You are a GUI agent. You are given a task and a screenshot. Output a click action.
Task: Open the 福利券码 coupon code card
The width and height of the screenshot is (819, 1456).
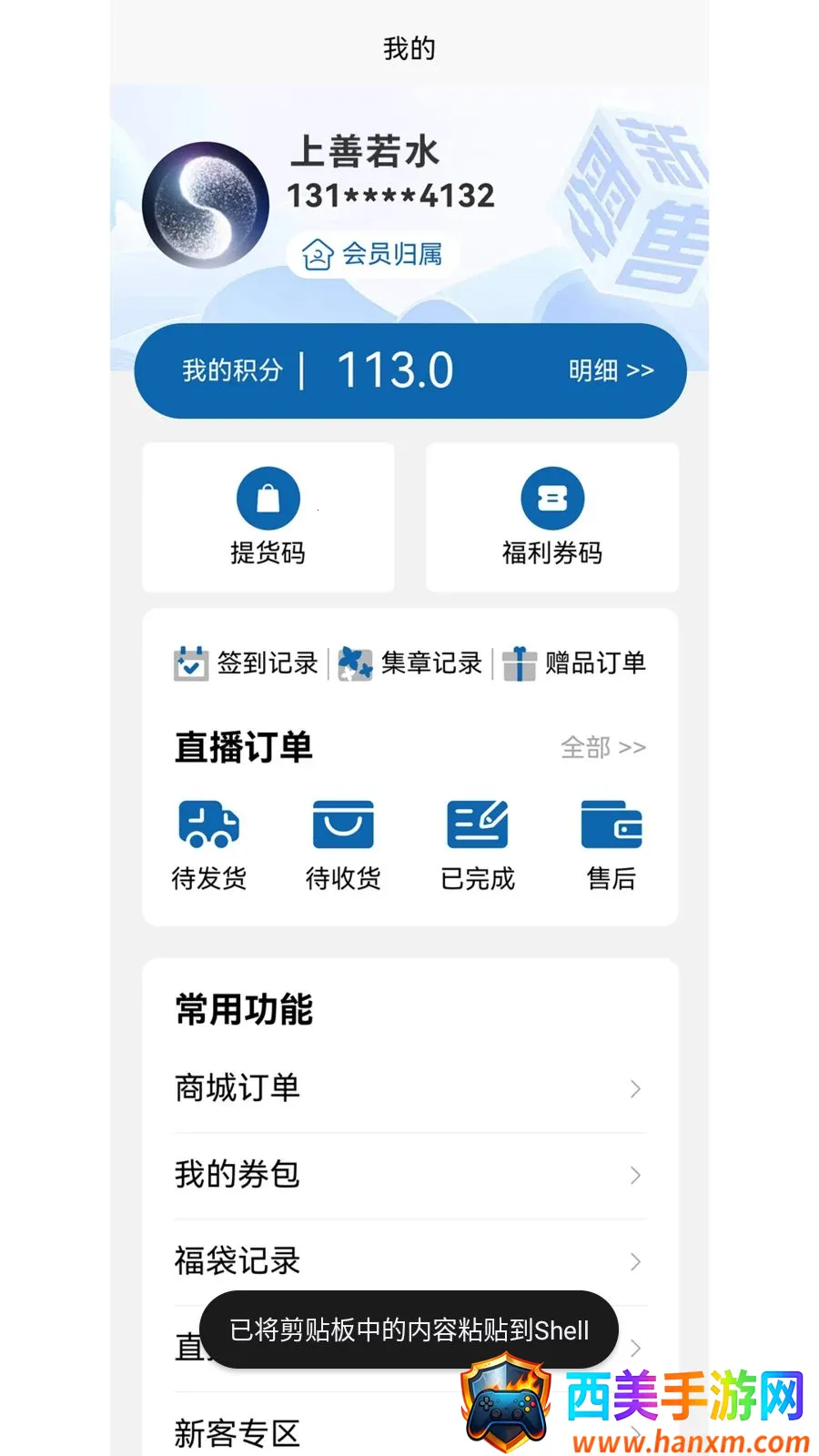coord(552,517)
